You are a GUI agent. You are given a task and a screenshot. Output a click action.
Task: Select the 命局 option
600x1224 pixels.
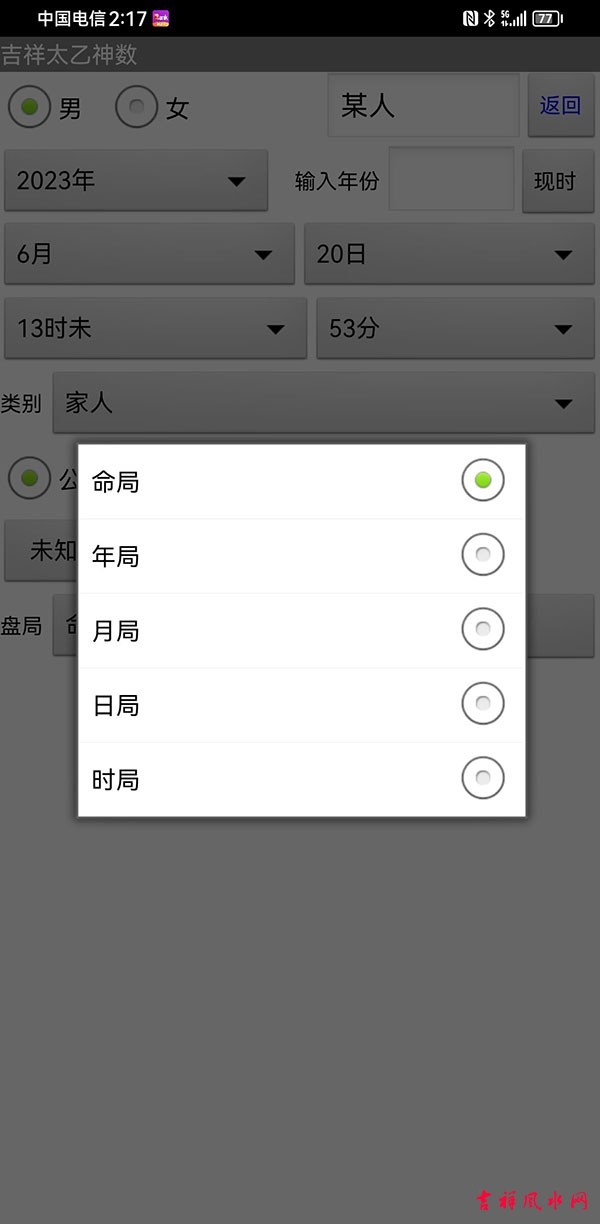click(302, 482)
